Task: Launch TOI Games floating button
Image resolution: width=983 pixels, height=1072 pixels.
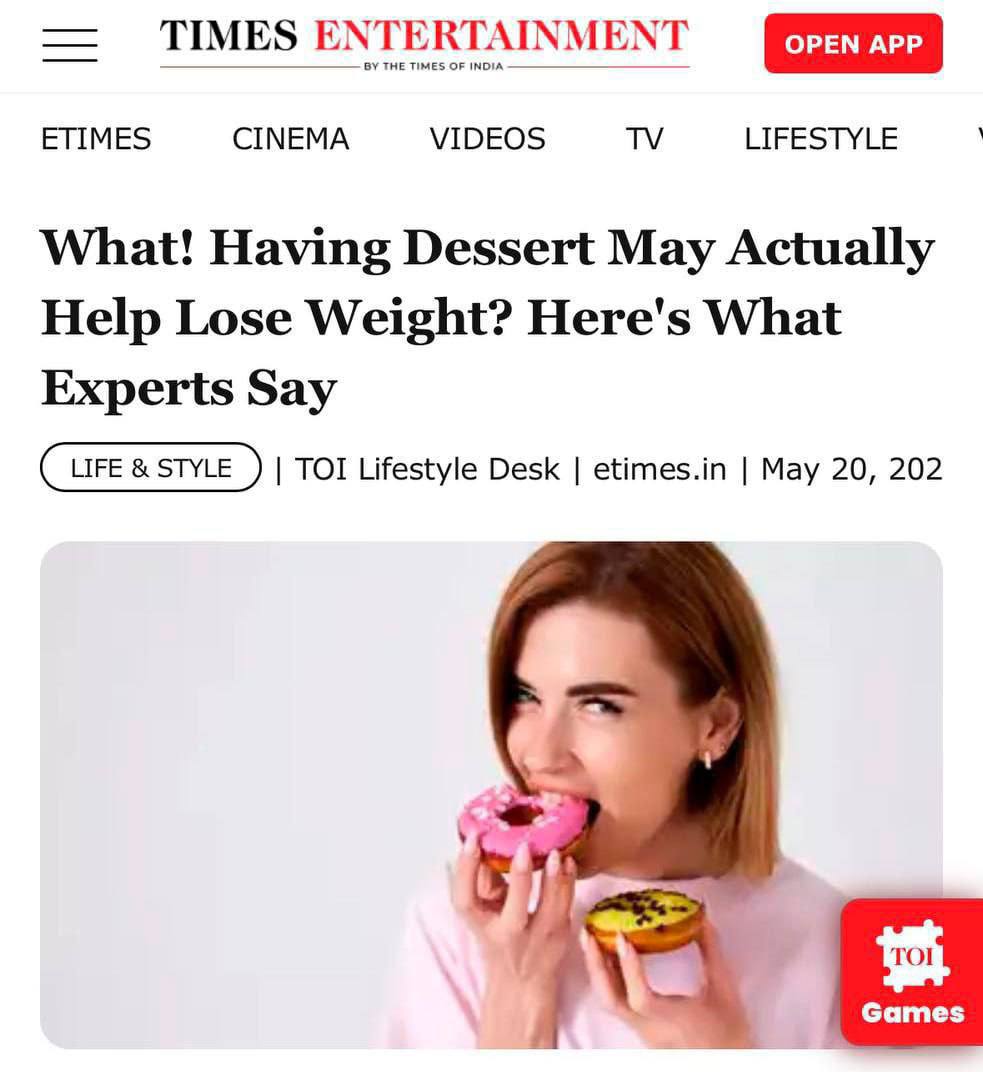Action: click(x=911, y=972)
